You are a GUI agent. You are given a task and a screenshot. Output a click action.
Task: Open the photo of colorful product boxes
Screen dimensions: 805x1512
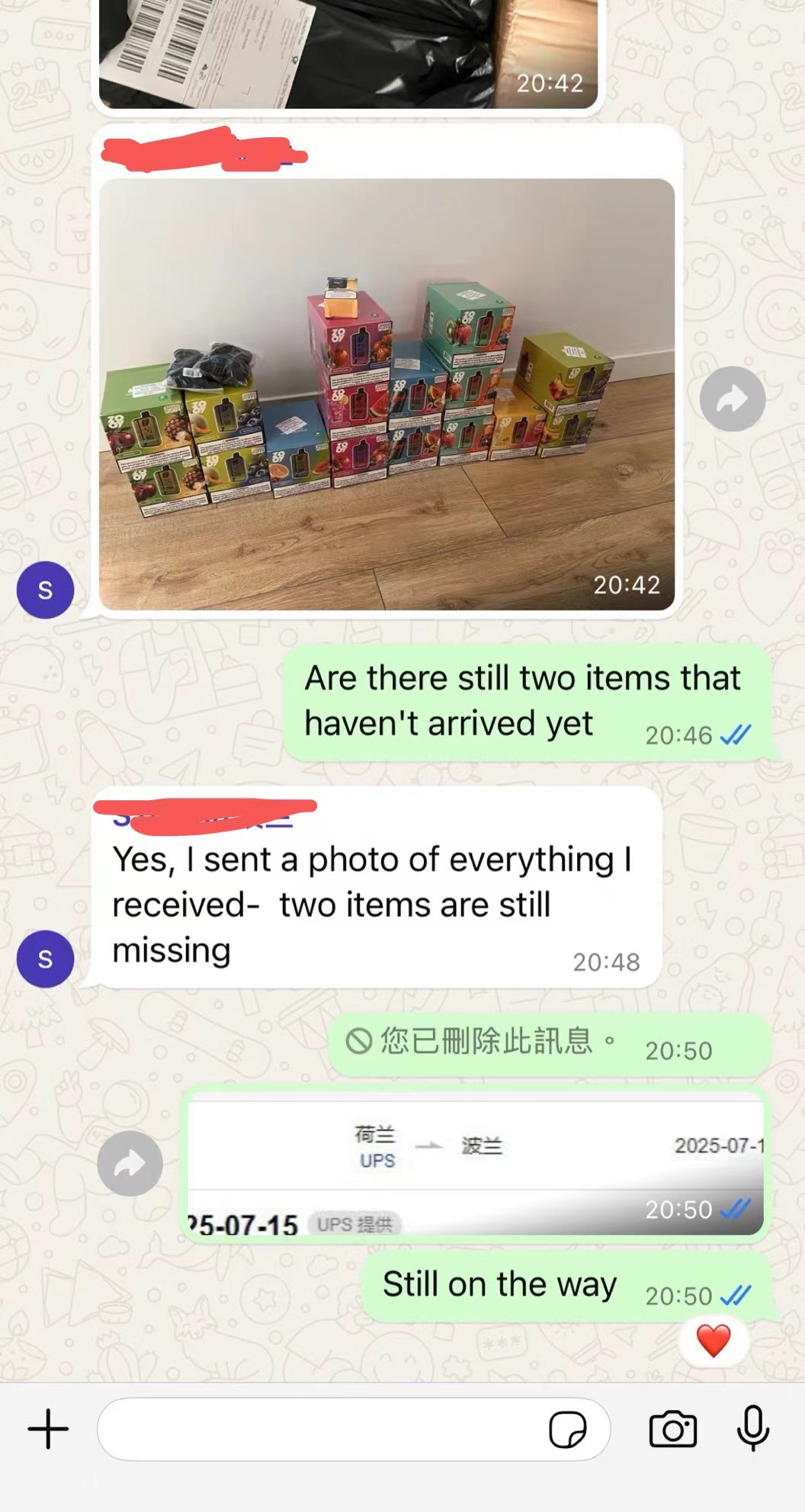click(386, 394)
